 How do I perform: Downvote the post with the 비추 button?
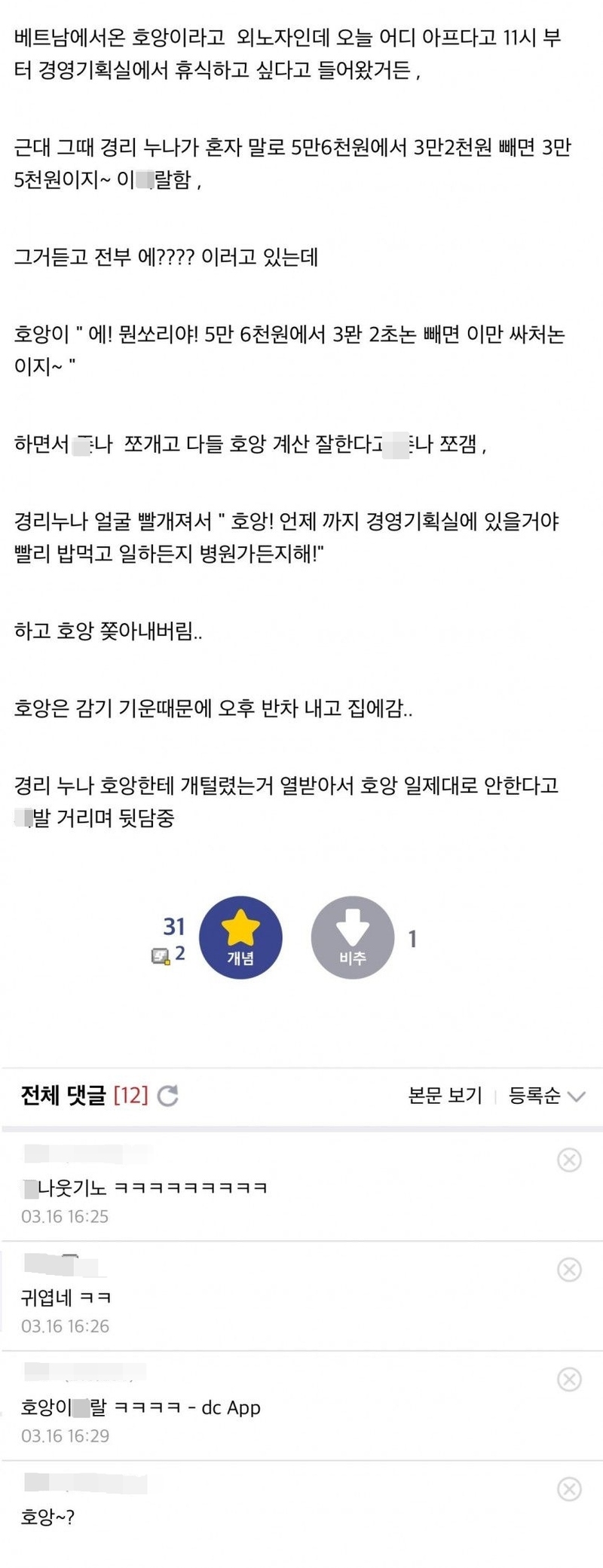(352, 937)
